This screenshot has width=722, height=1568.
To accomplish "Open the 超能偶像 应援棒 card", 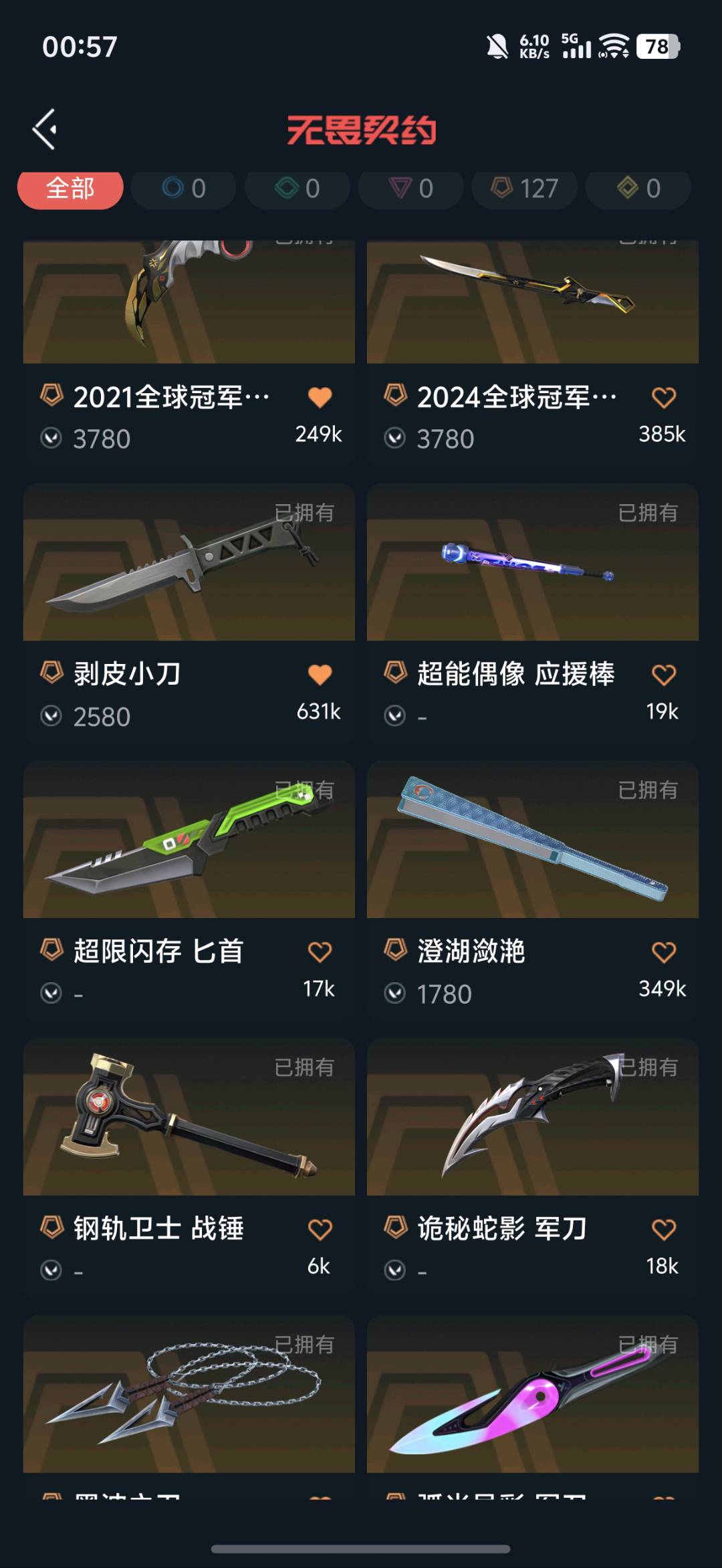I will (x=532, y=562).
